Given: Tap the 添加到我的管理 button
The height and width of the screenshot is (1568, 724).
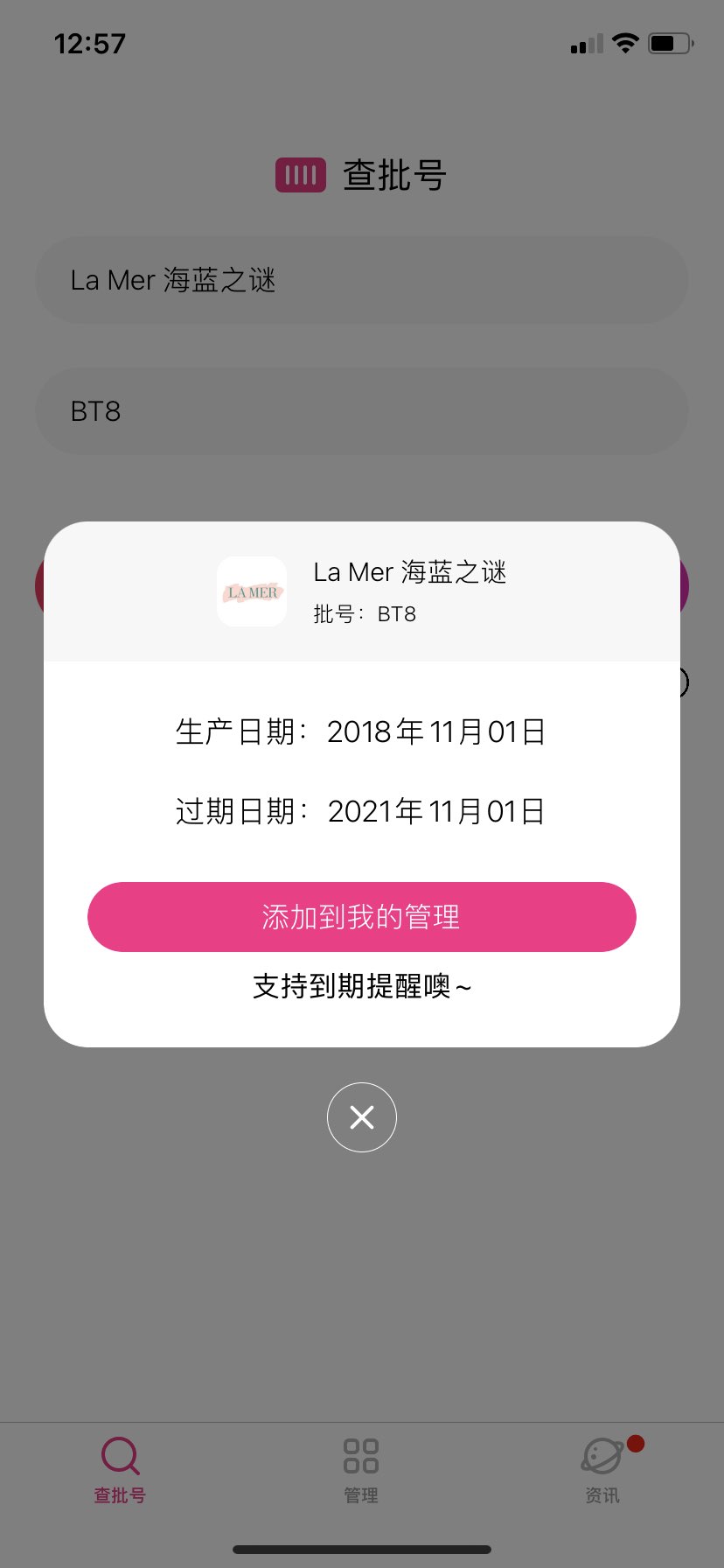Looking at the screenshot, I should (x=361, y=916).
